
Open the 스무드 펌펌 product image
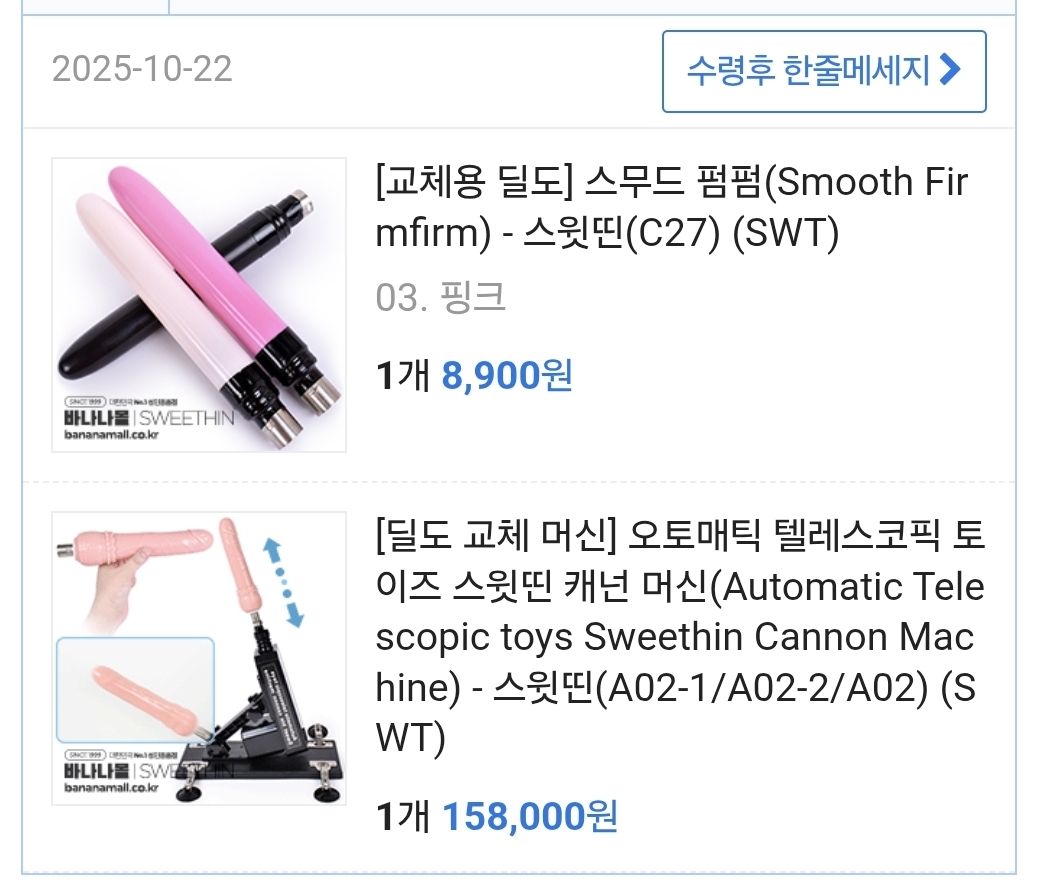click(199, 305)
